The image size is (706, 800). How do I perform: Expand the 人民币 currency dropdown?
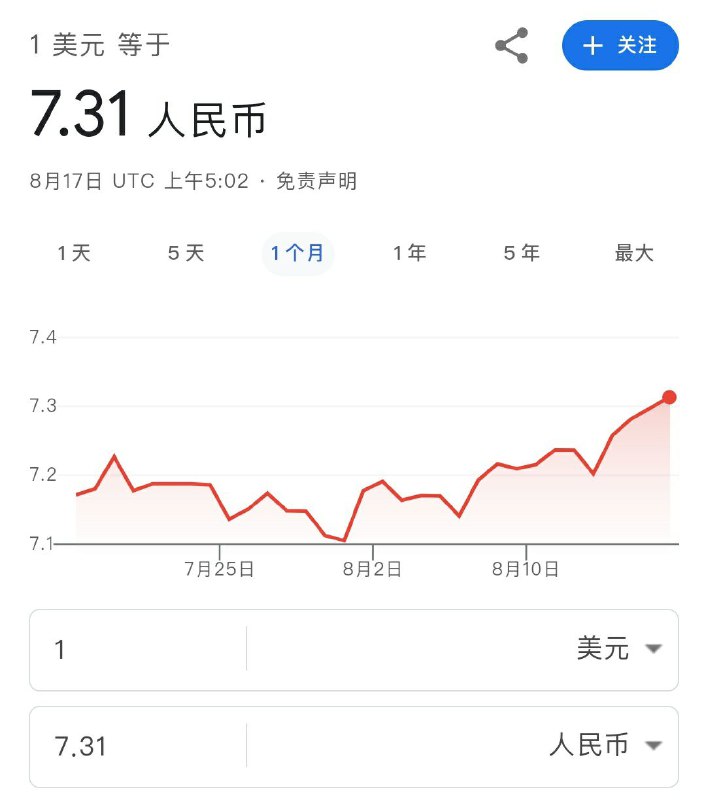point(605,746)
